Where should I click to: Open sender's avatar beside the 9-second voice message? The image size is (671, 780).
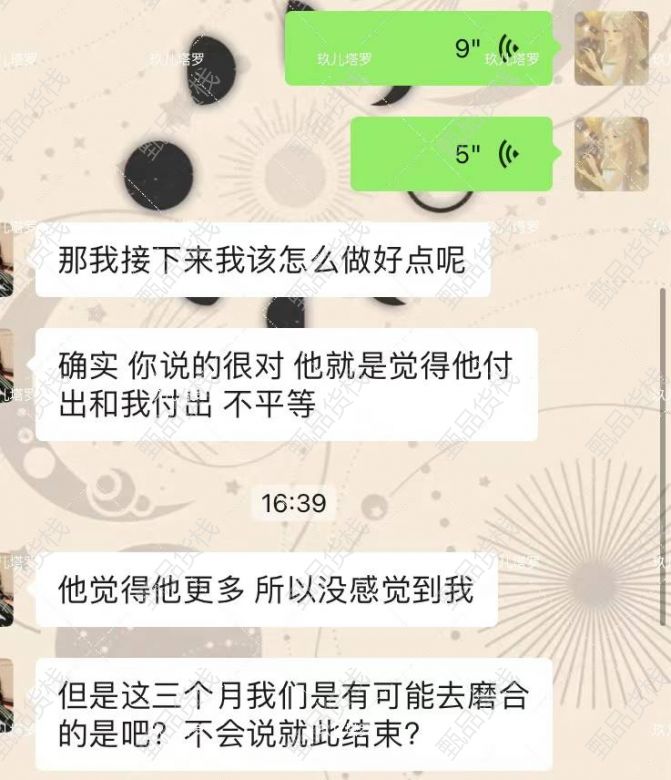(x=611, y=49)
